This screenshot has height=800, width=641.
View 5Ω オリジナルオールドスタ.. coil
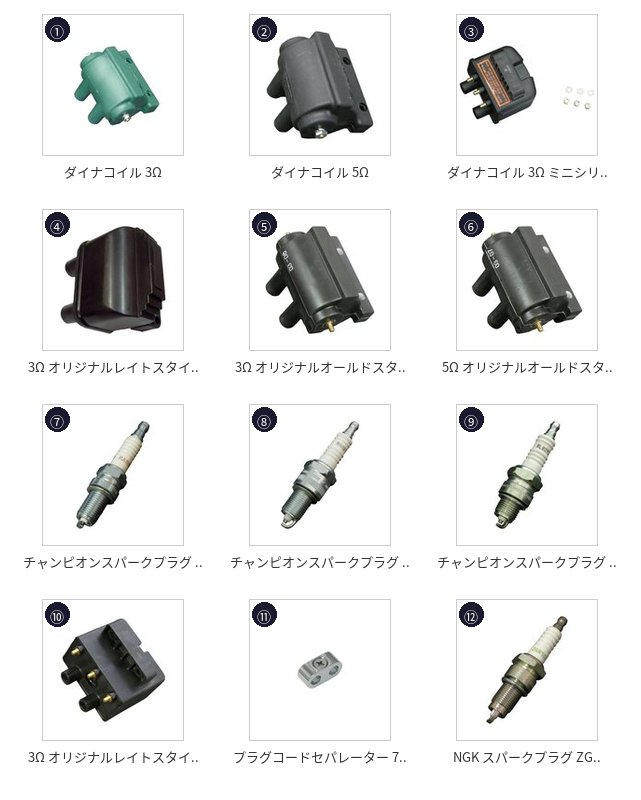click(x=527, y=280)
